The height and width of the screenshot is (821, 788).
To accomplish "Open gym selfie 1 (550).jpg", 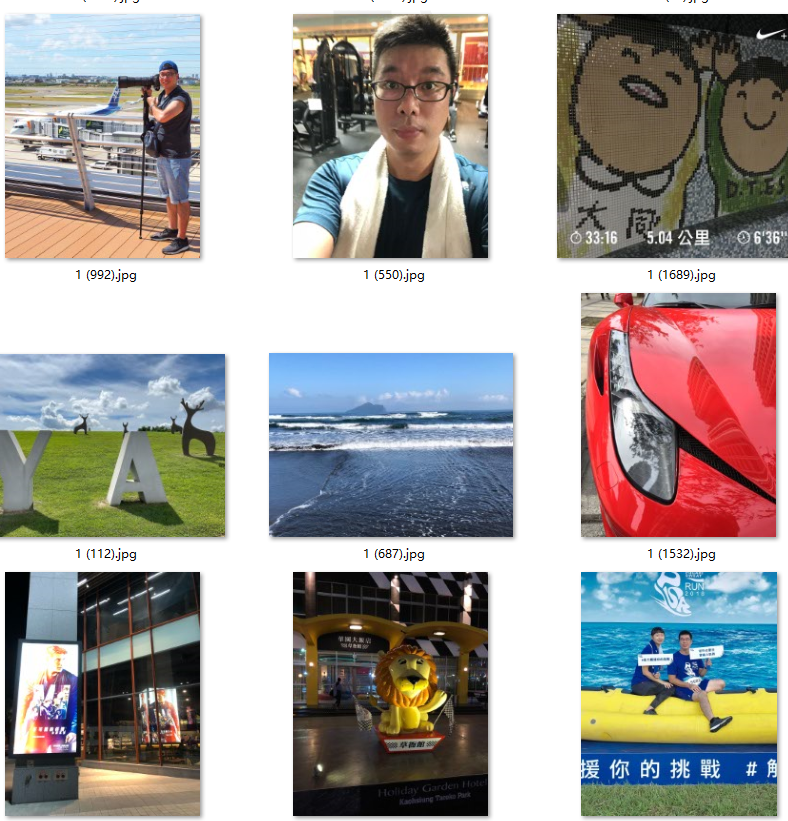I will point(391,137).
